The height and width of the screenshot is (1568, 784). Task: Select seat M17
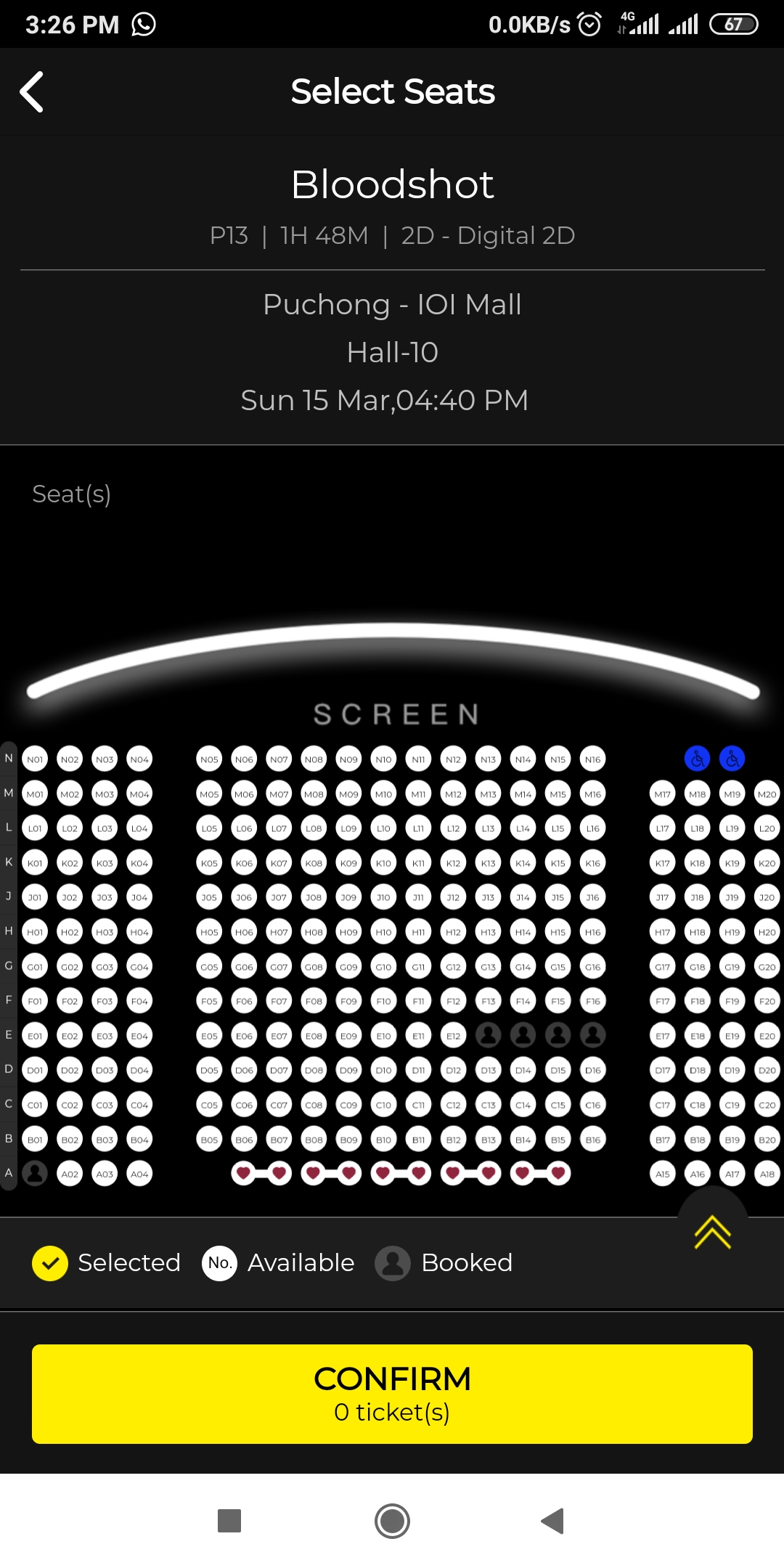coord(663,794)
